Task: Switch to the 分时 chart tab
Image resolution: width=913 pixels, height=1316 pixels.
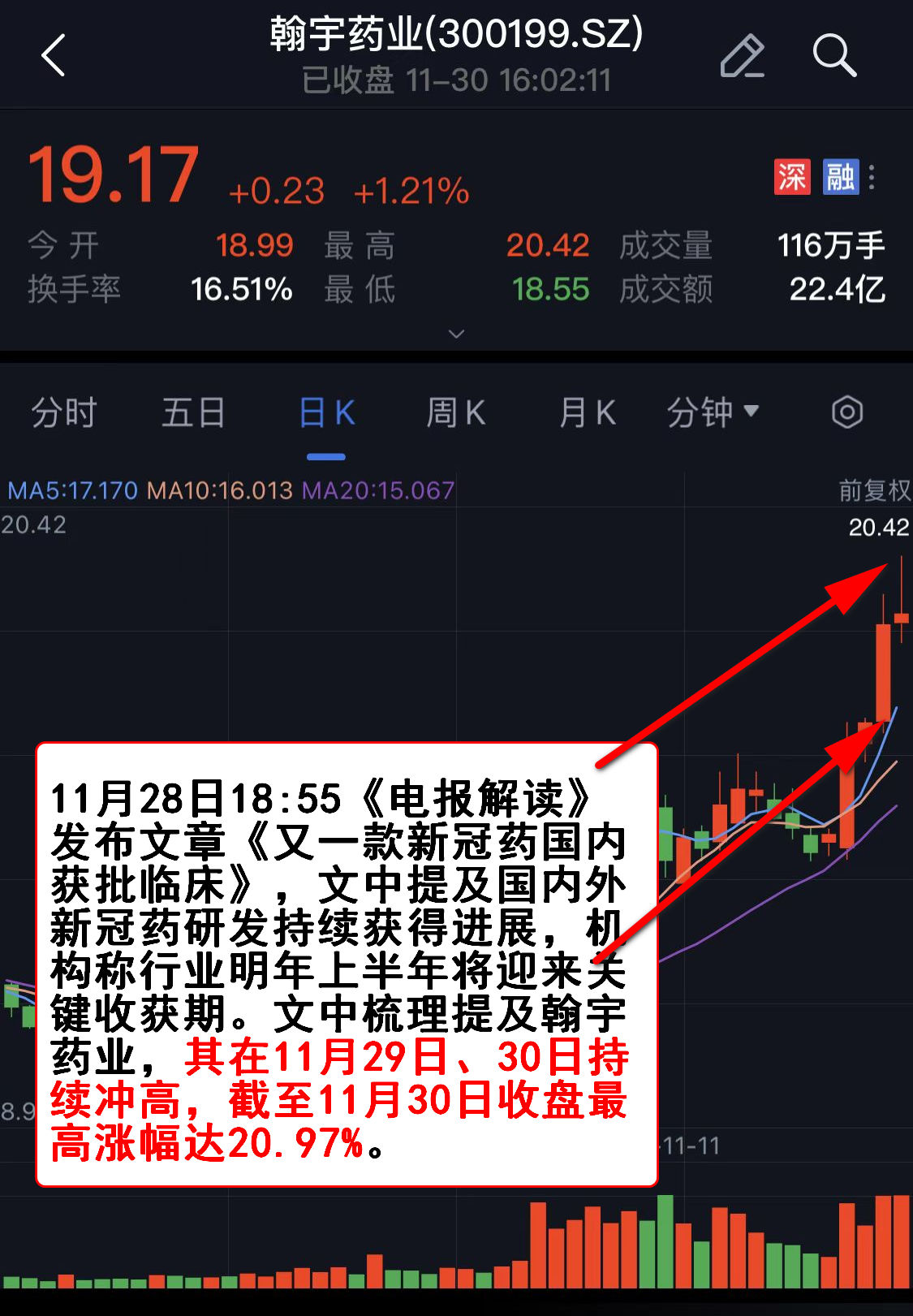Action: 63,412
